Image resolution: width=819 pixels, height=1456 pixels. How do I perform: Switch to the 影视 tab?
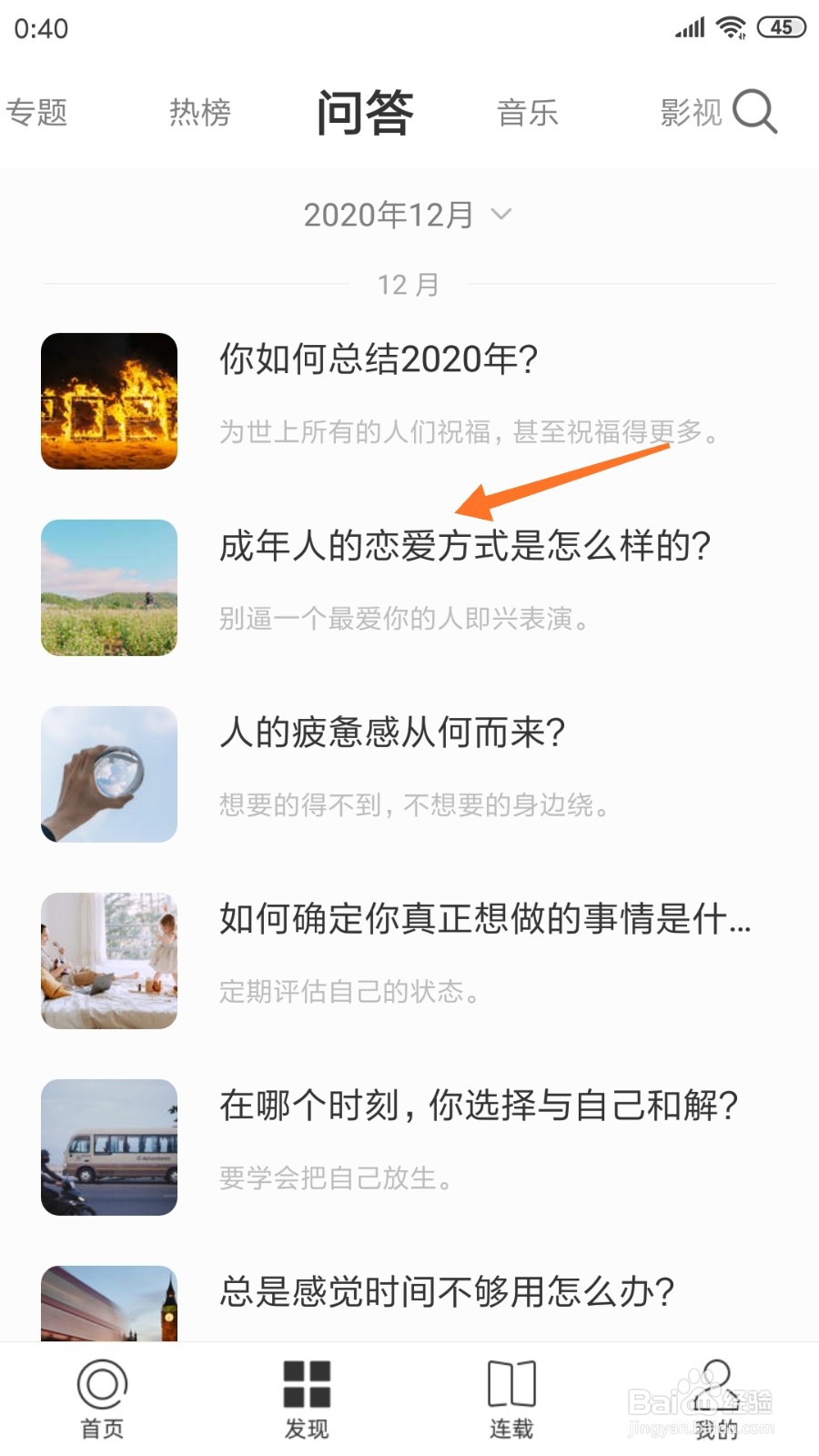click(692, 113)
